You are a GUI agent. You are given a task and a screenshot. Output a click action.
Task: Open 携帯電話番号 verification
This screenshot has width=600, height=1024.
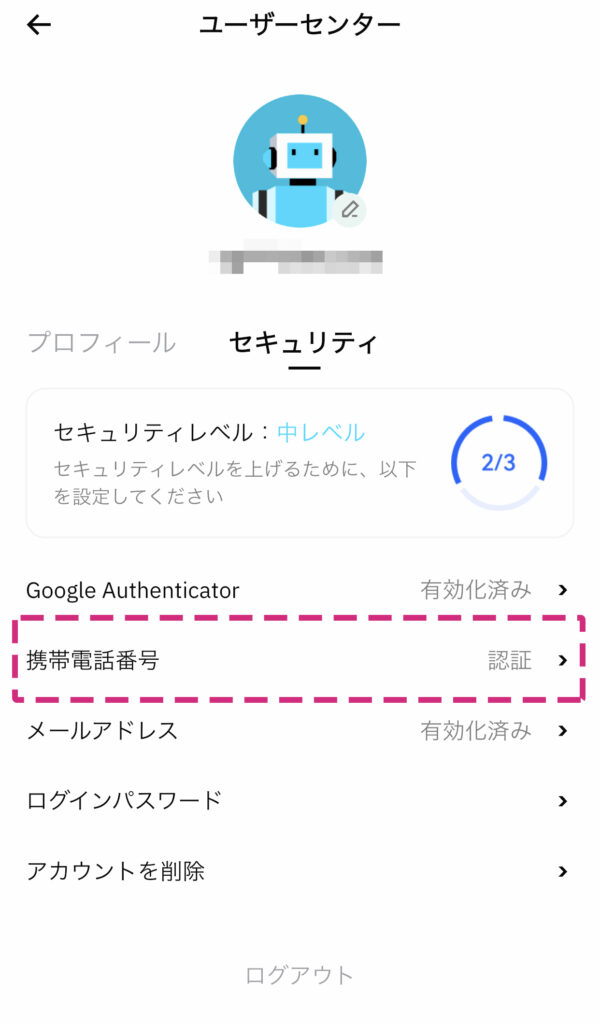tap(297, 660)
